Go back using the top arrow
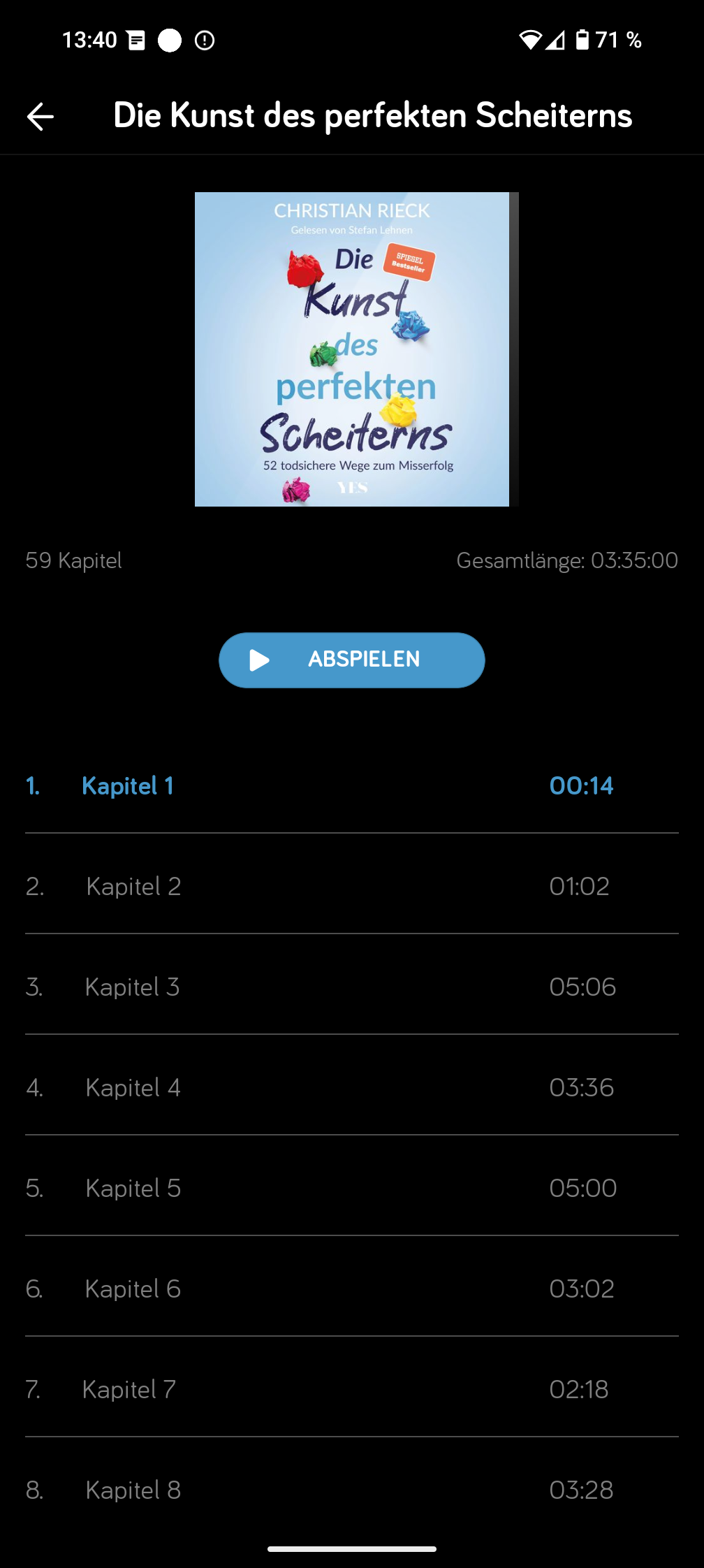This screenshot has width=704, height=1568. pos(41,116)
